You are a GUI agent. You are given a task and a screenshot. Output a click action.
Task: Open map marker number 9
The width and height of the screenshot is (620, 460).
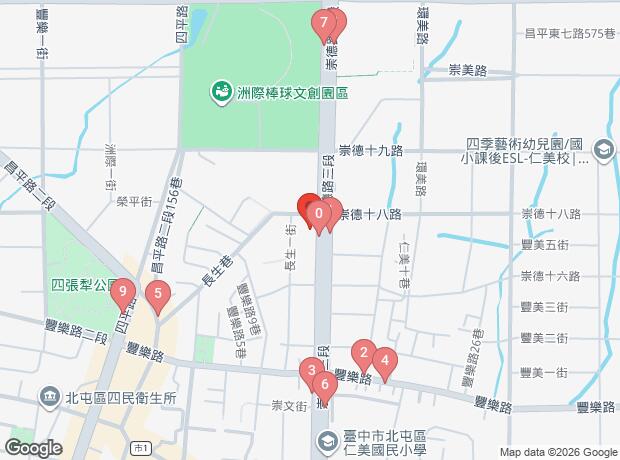[x=122, y=292]
